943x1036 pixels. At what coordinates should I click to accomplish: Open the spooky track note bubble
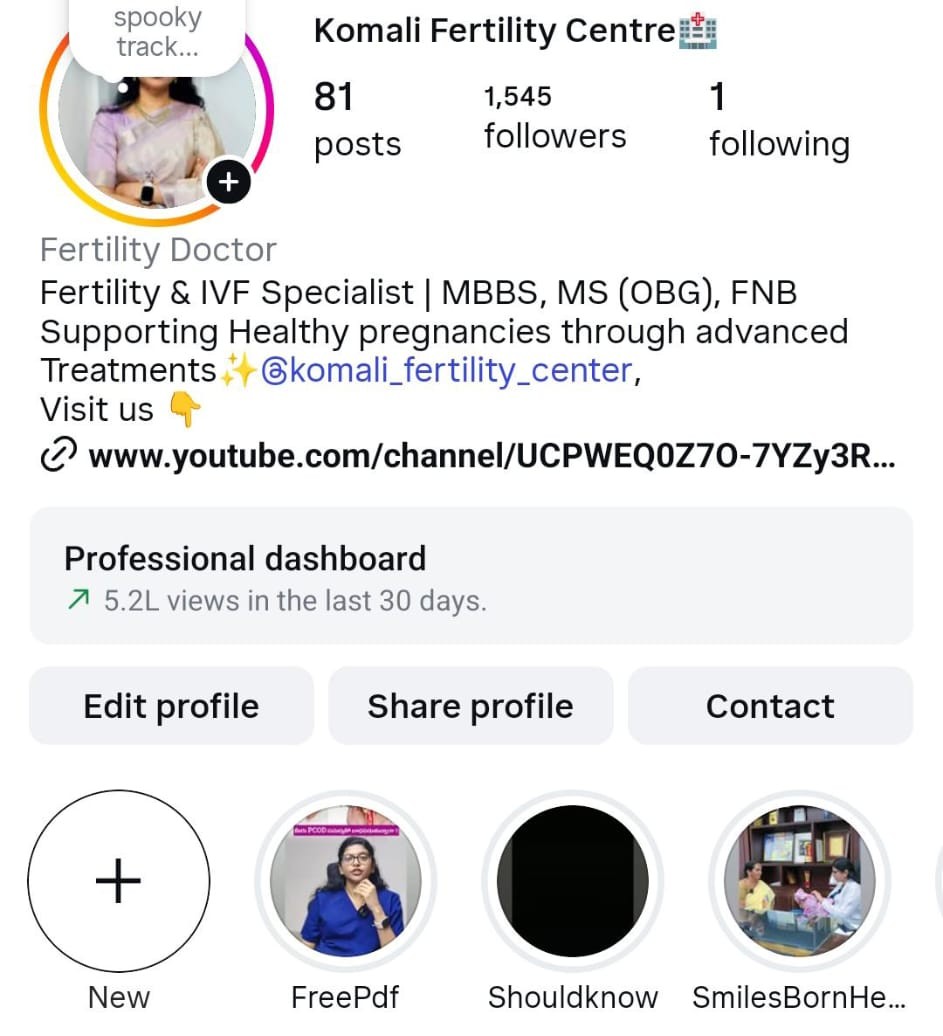pos(157,32)
